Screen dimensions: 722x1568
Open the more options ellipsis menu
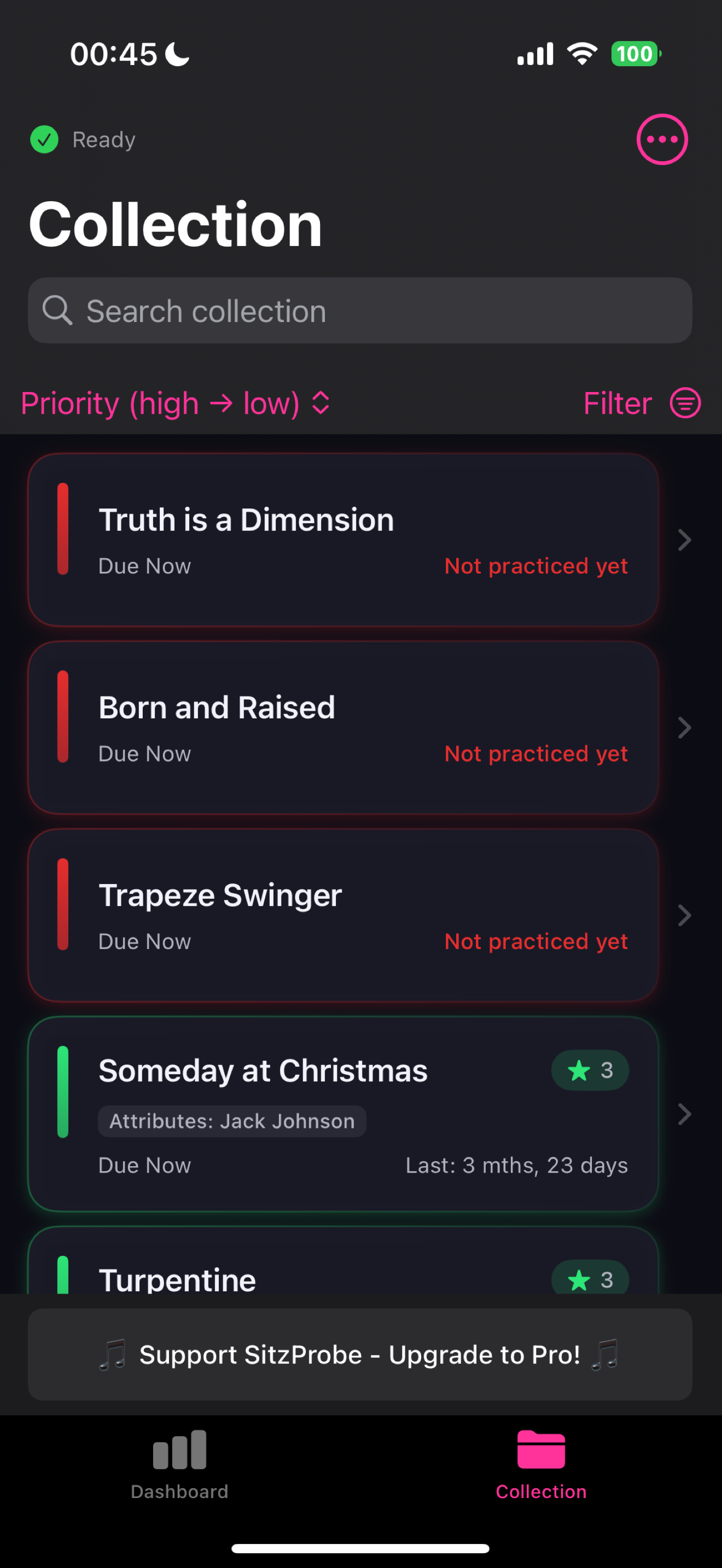click(x=662, y=139)
